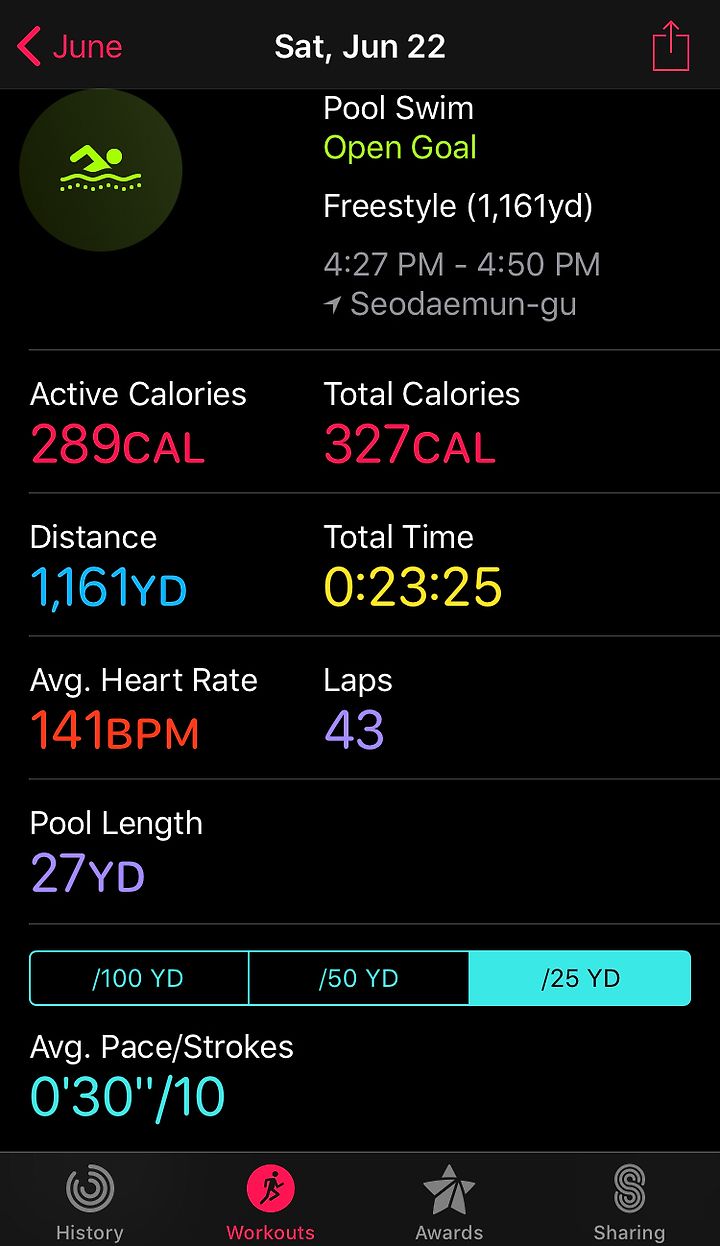Viewport: 720px width, 1246px height.
Task: Select the /25 YD pace segment
Action: [x=580, y=978]
